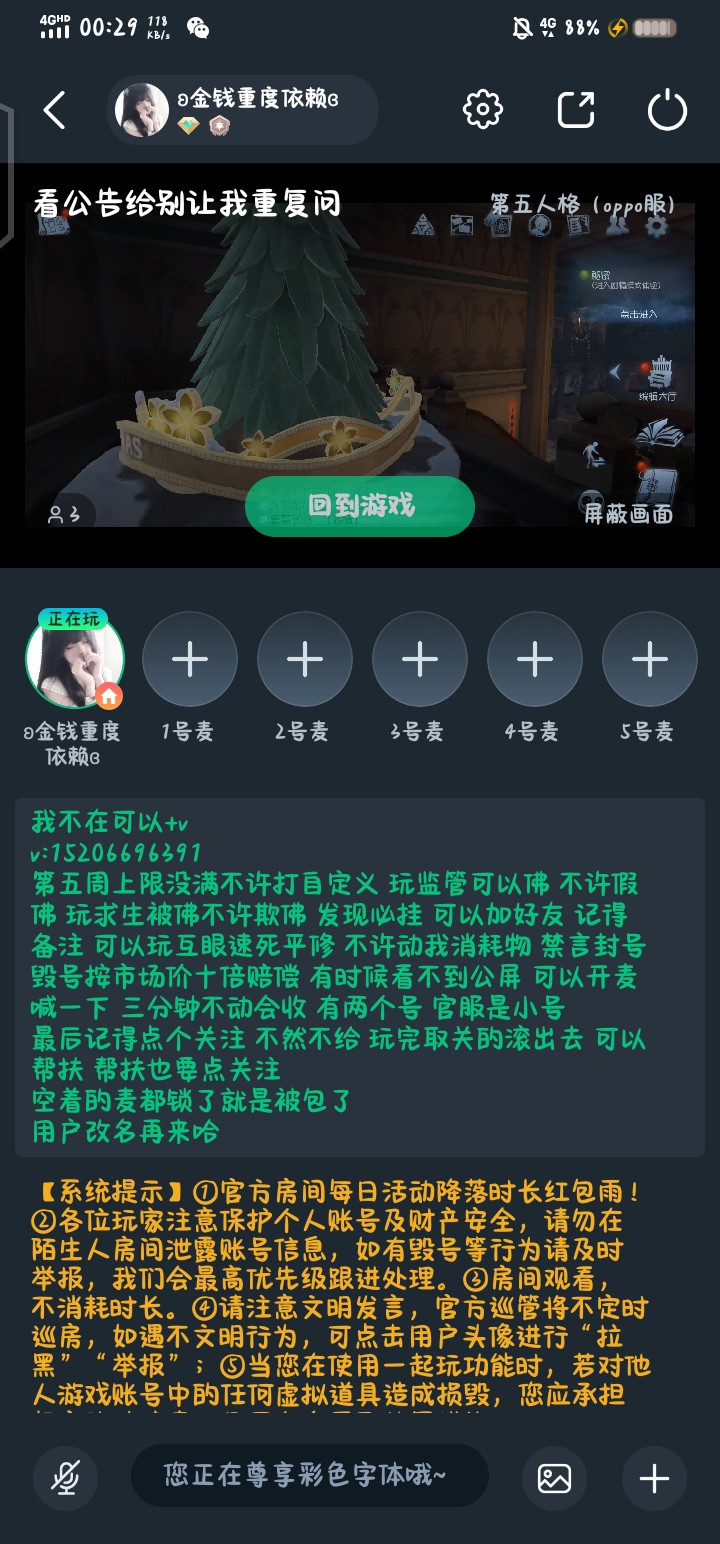This screenshot has height=1544, width=720.
Task: Request the 5号麦 seat
Action: click(650, 660)
